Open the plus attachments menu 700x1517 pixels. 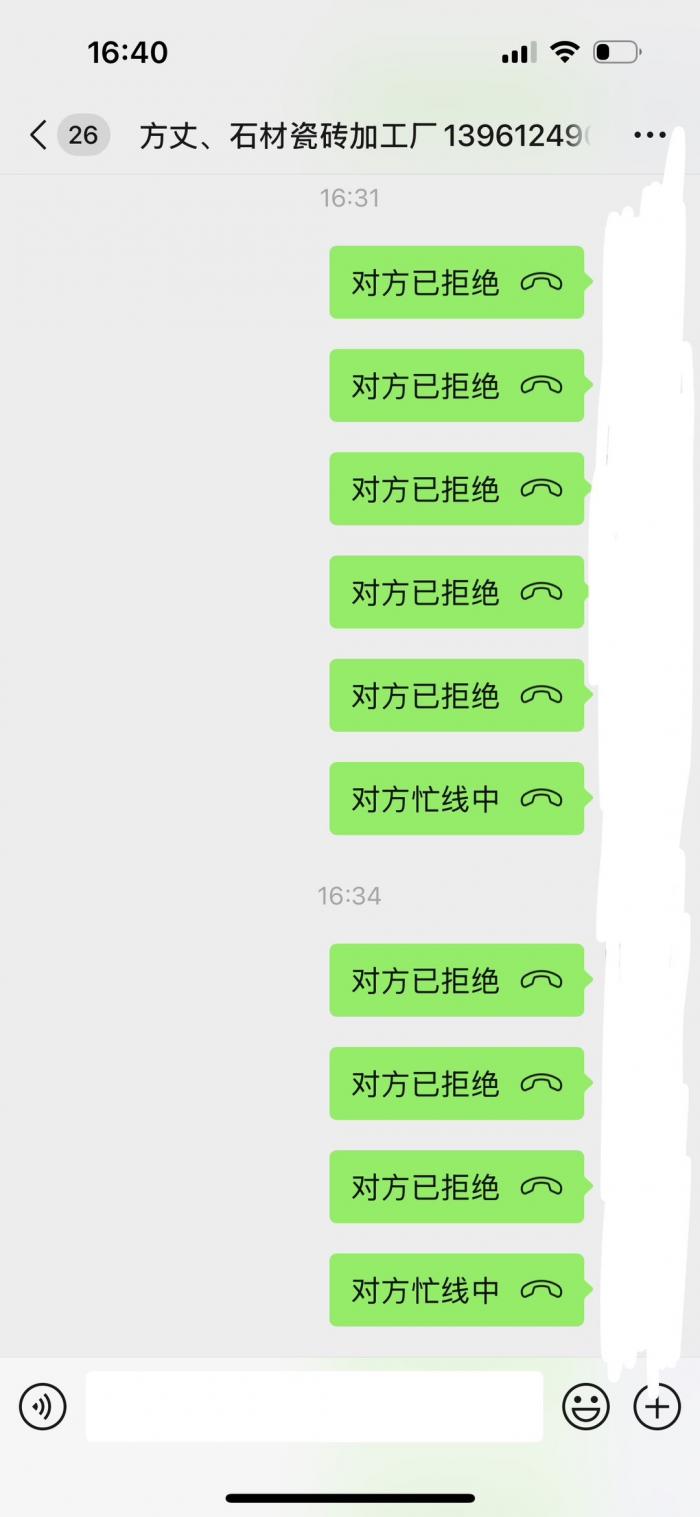point(657,1406)
